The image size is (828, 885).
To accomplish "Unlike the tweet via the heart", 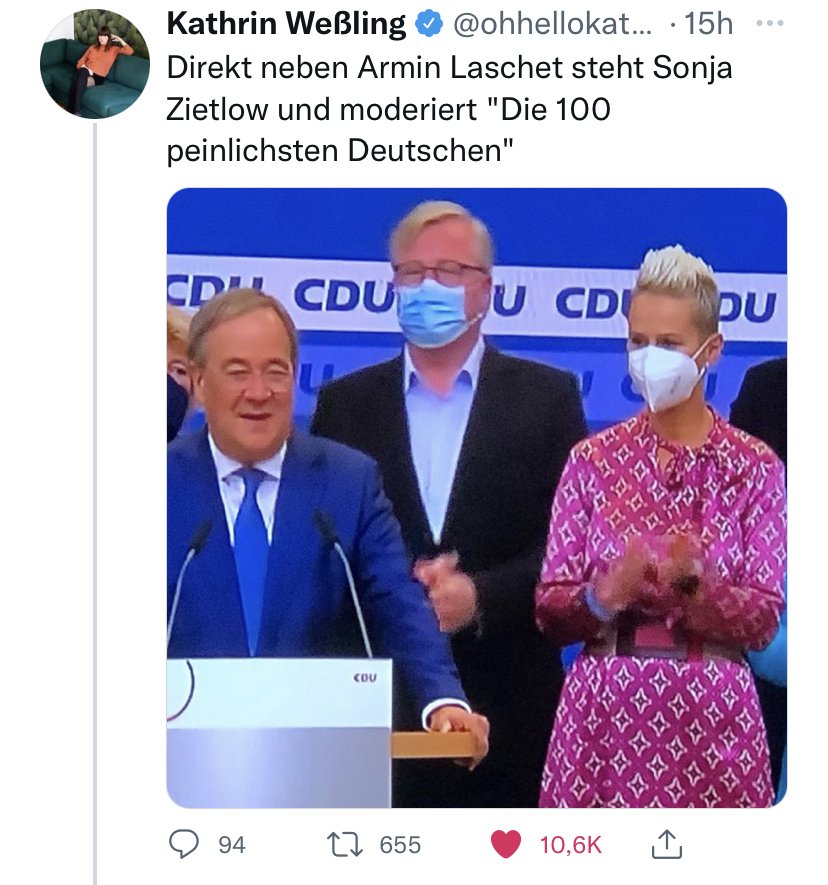I will (507, 845).
